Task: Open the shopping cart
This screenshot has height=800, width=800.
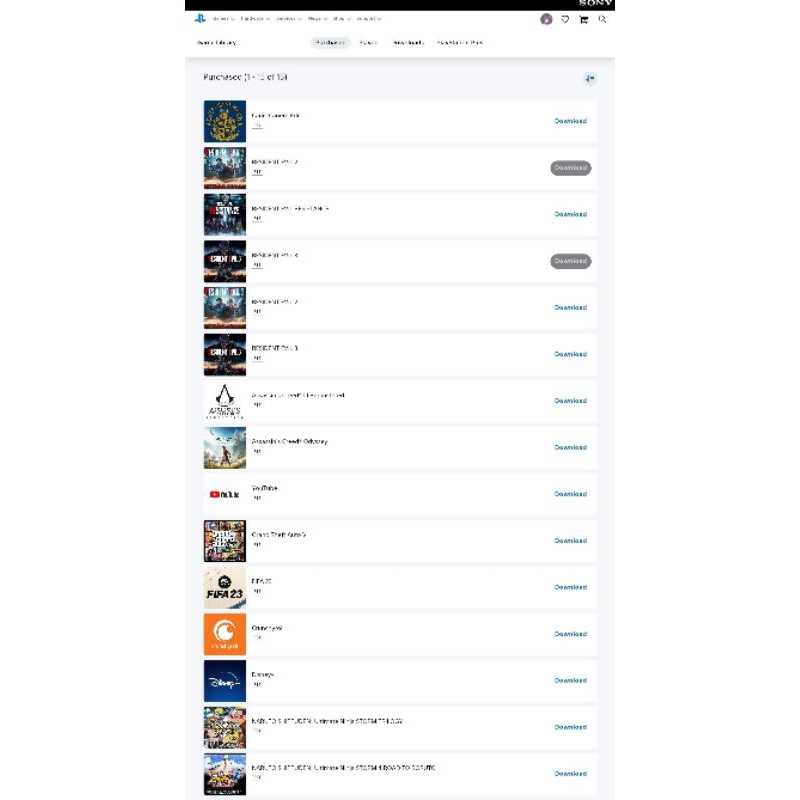Action: coord(583,19)
